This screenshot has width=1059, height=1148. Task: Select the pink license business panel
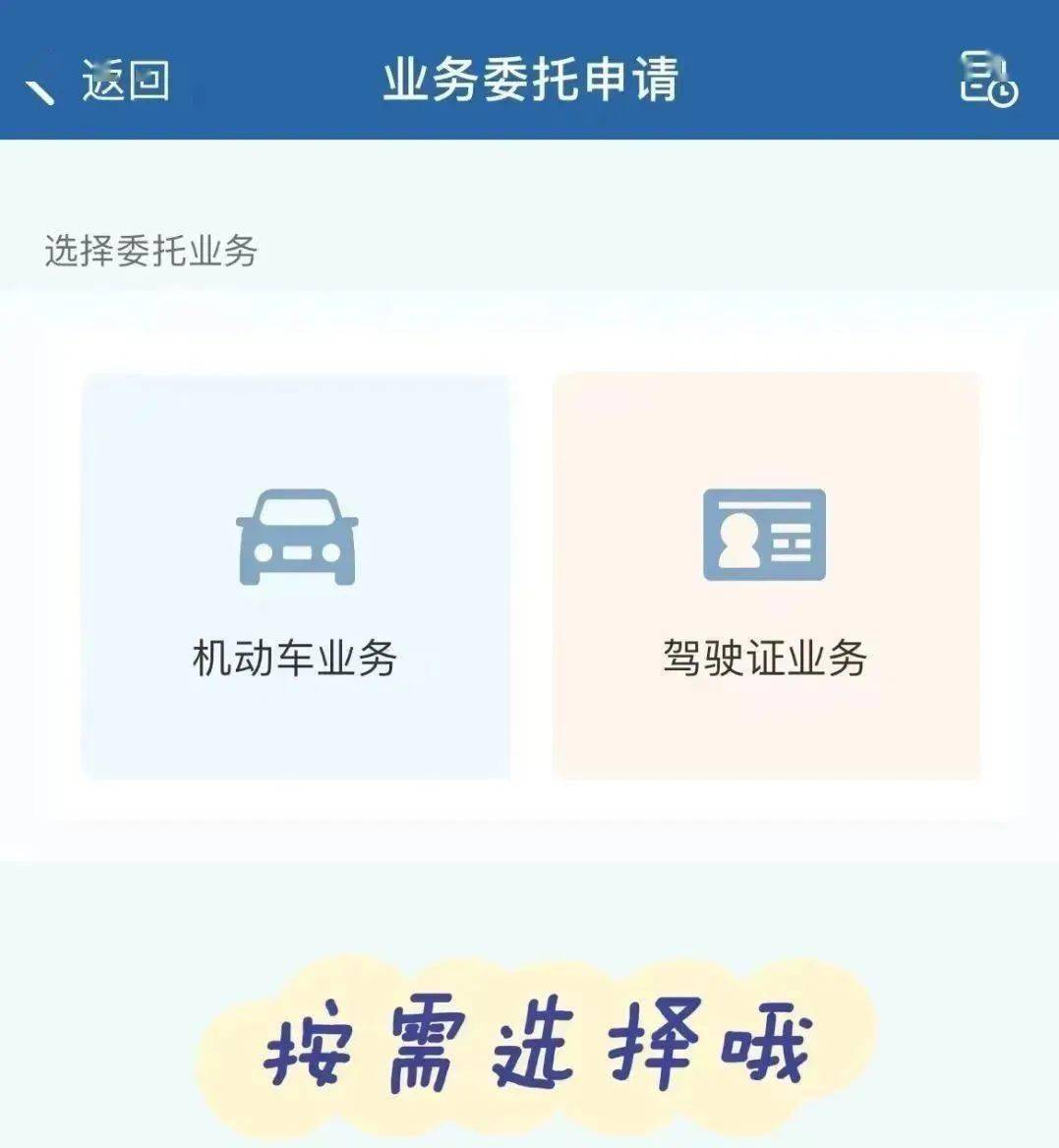tap(765, 575)
